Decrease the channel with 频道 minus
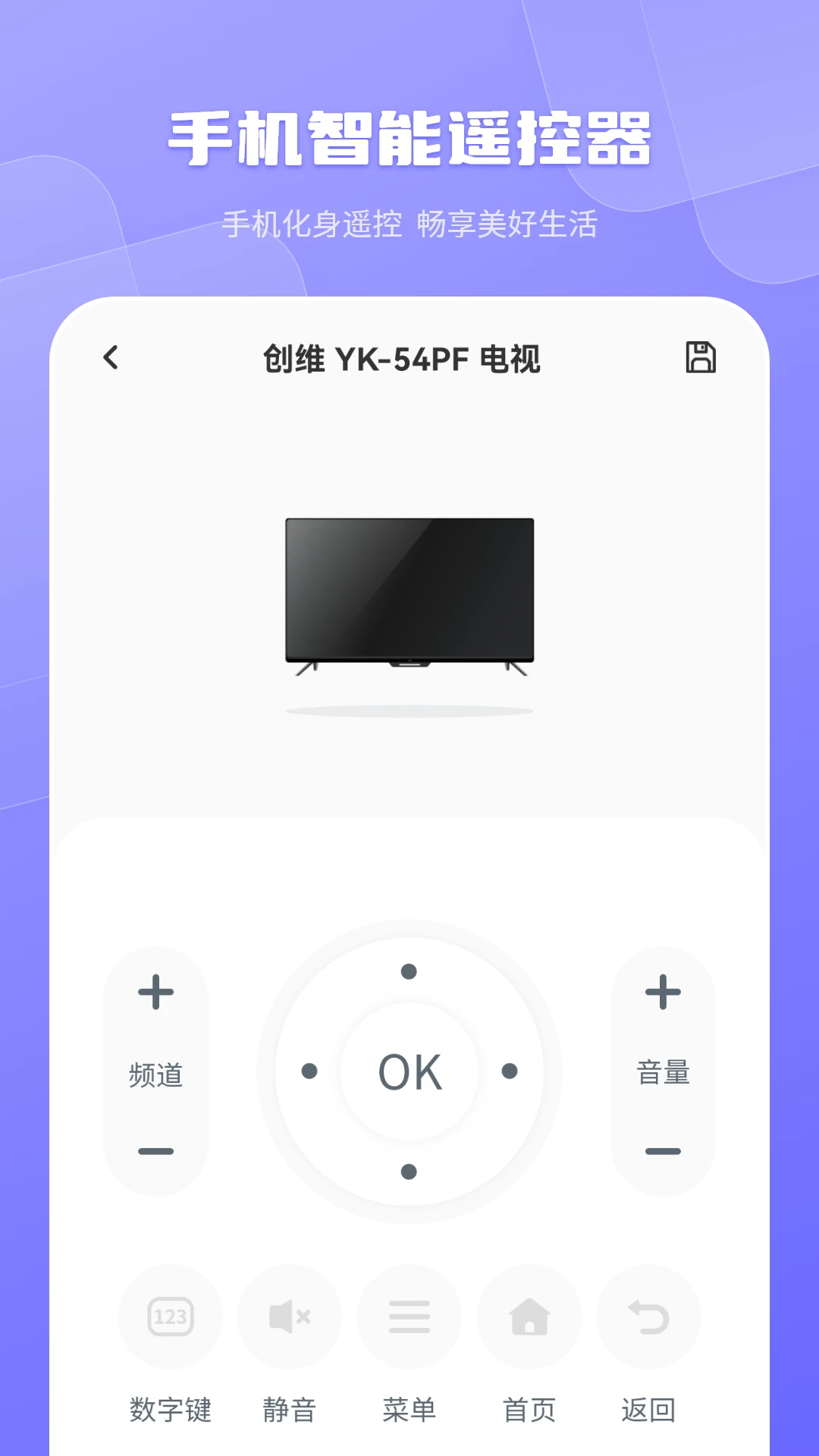Screen dimensions: 819x1456 (x=155, y=1149)
